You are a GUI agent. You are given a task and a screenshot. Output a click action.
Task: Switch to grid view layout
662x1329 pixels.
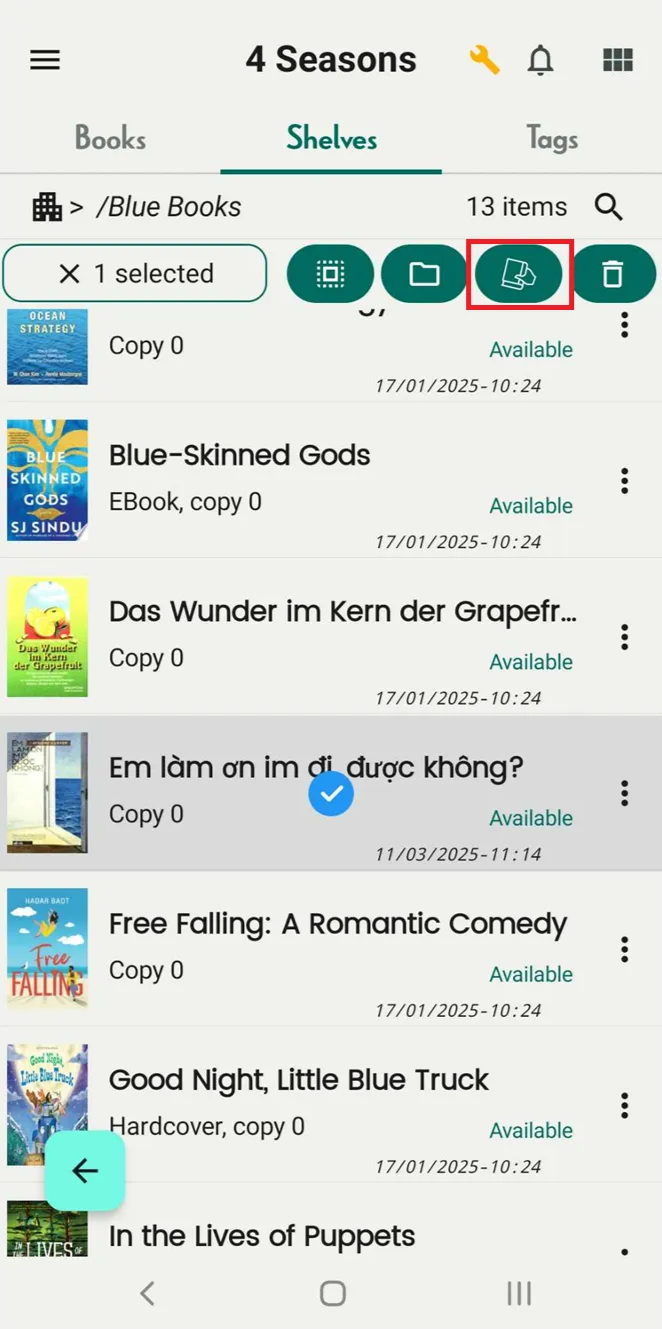(618, 60)
